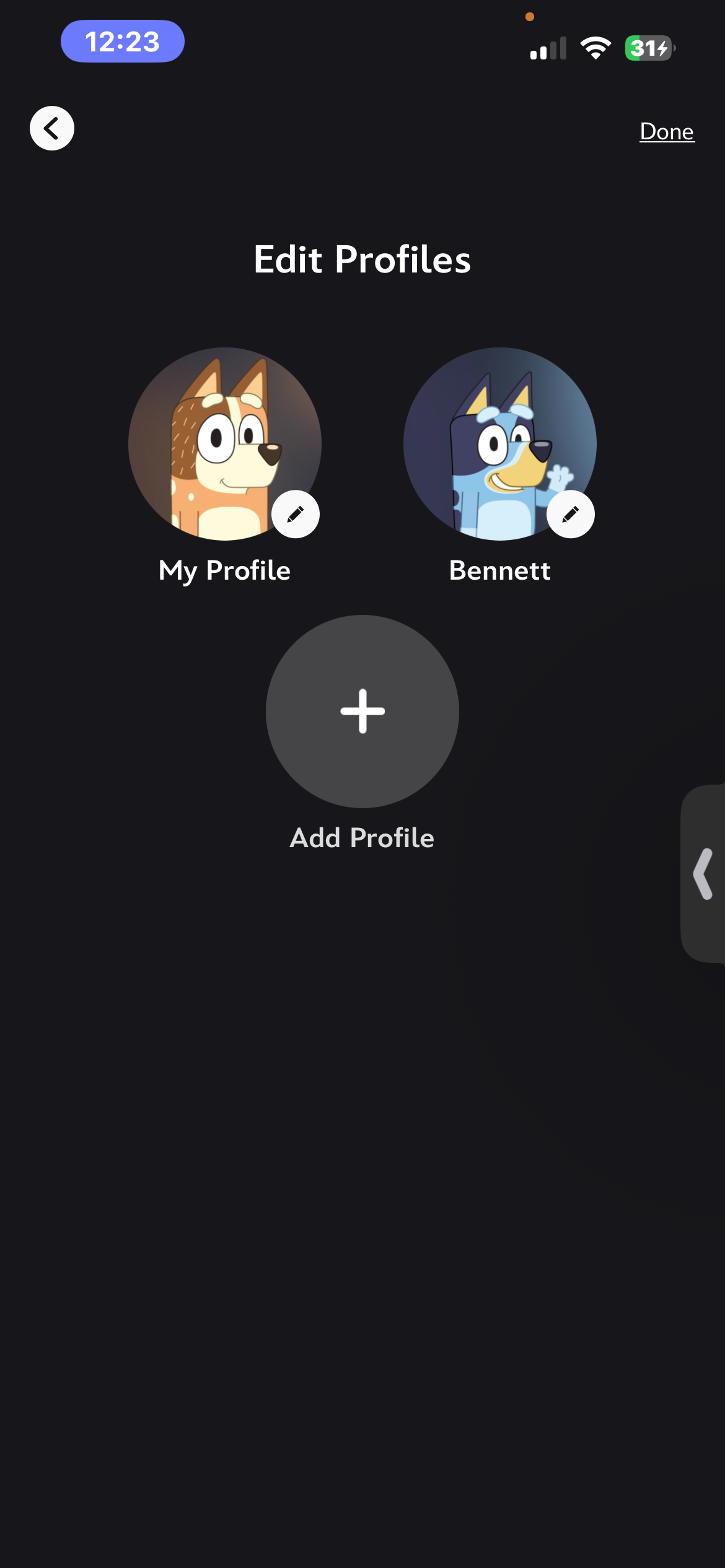Add a new profile
Image resolution: width=725 pixels, height=1568 pixels.
(x=362, y=711)
